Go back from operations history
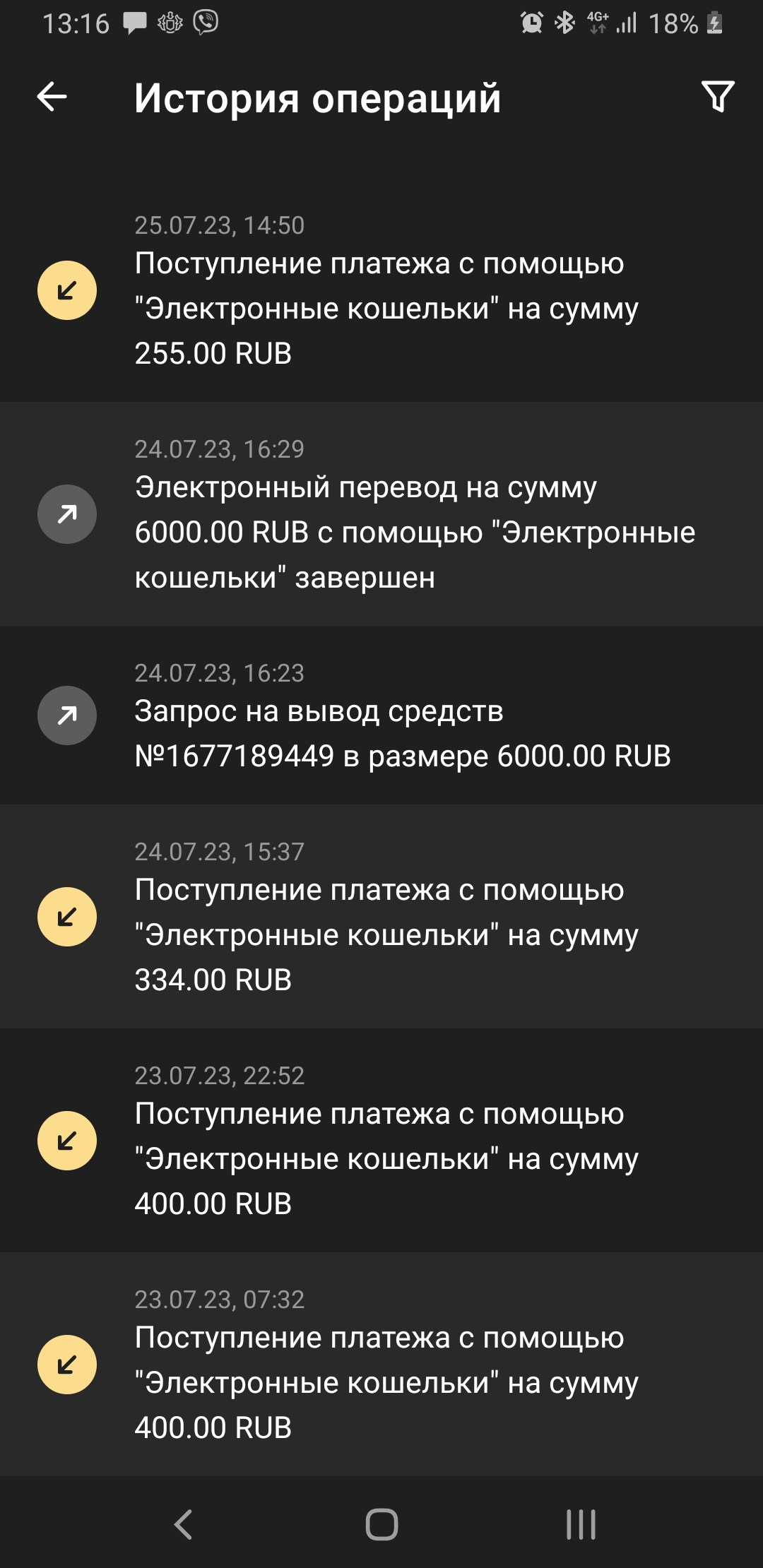The height and width of the screenshot is (1568, 763). tap(52, 97)
